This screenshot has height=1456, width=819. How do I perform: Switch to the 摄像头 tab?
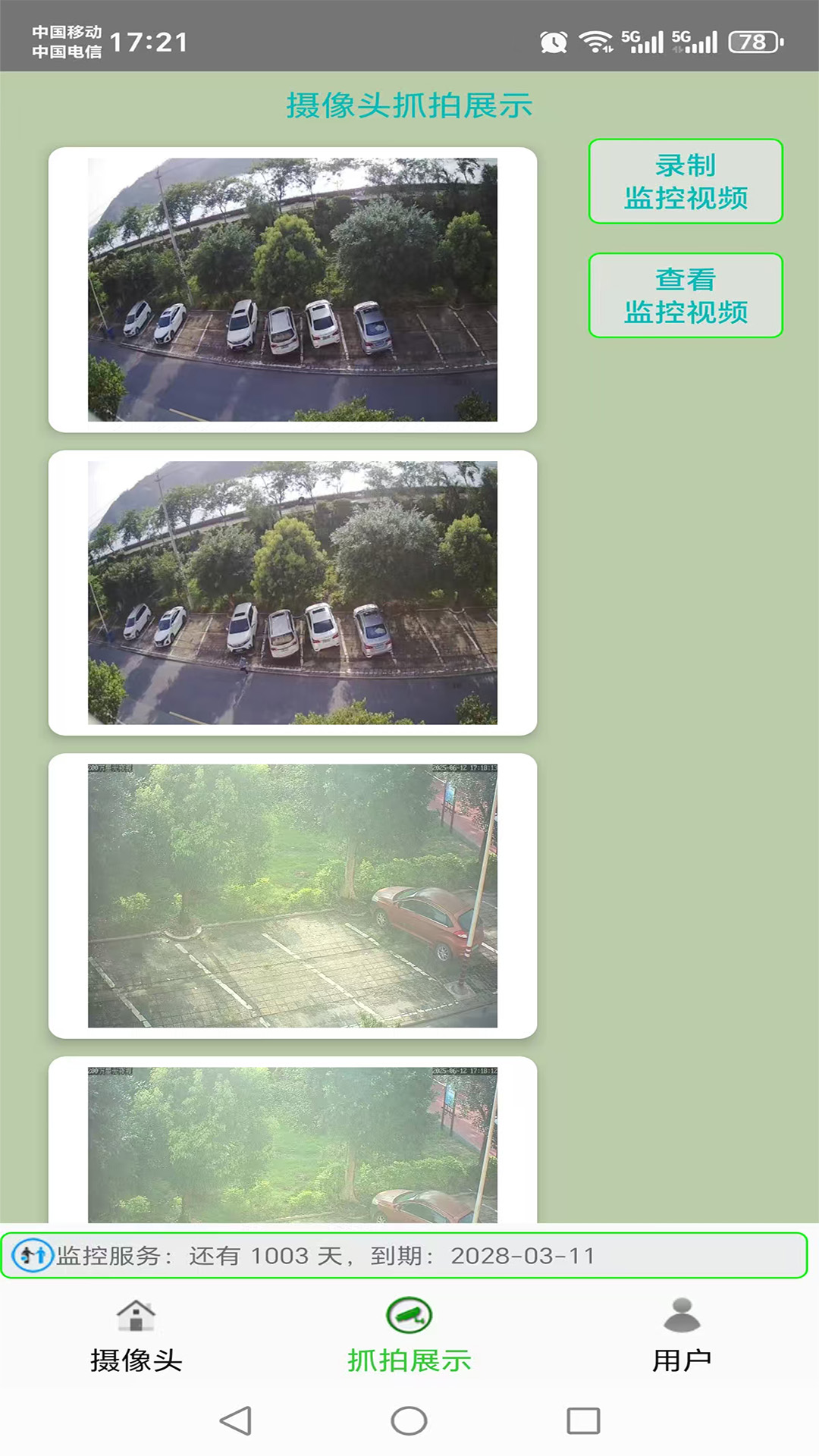(136, 1336)
